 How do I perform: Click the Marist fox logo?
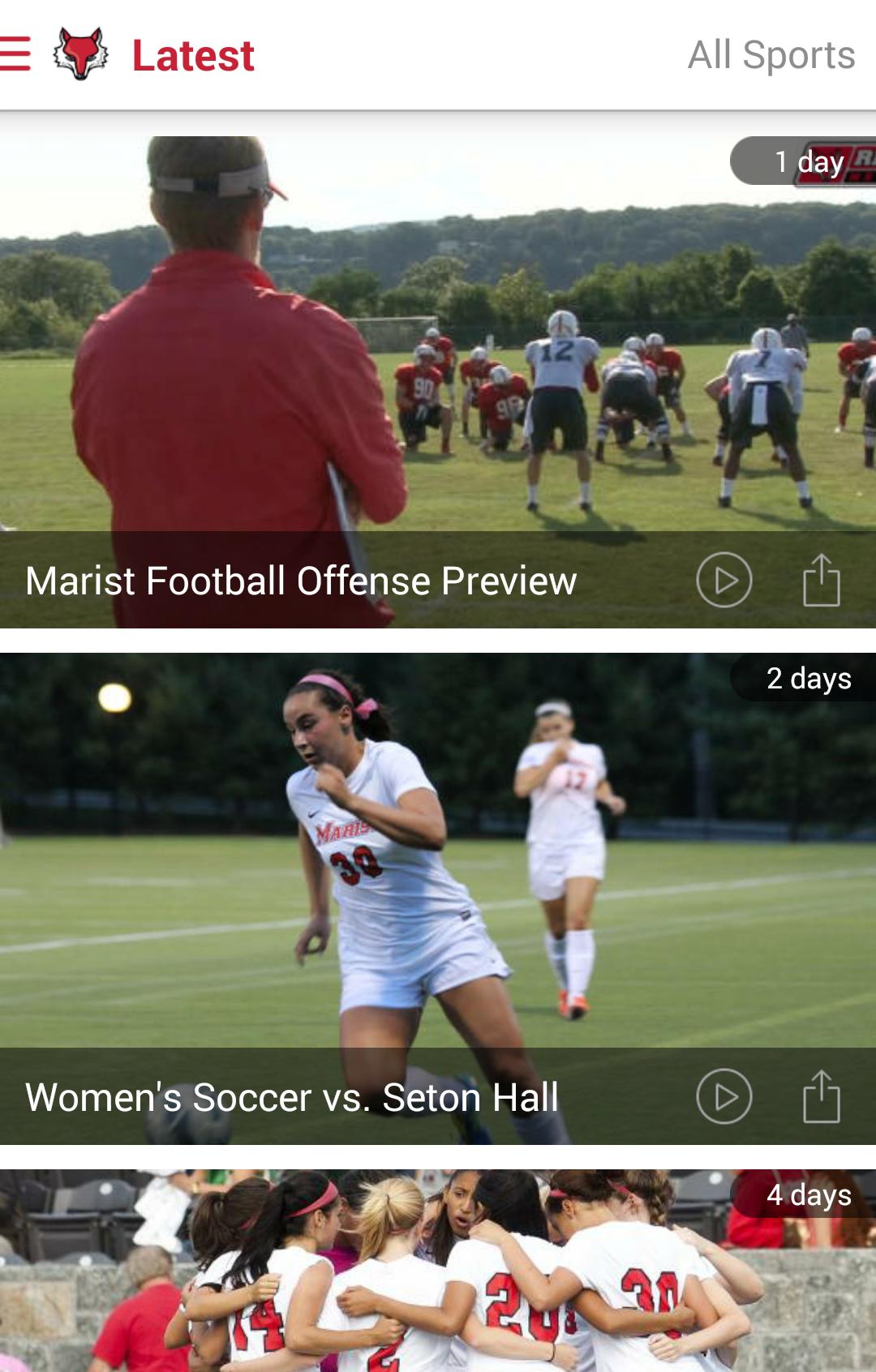coord(78,54)
